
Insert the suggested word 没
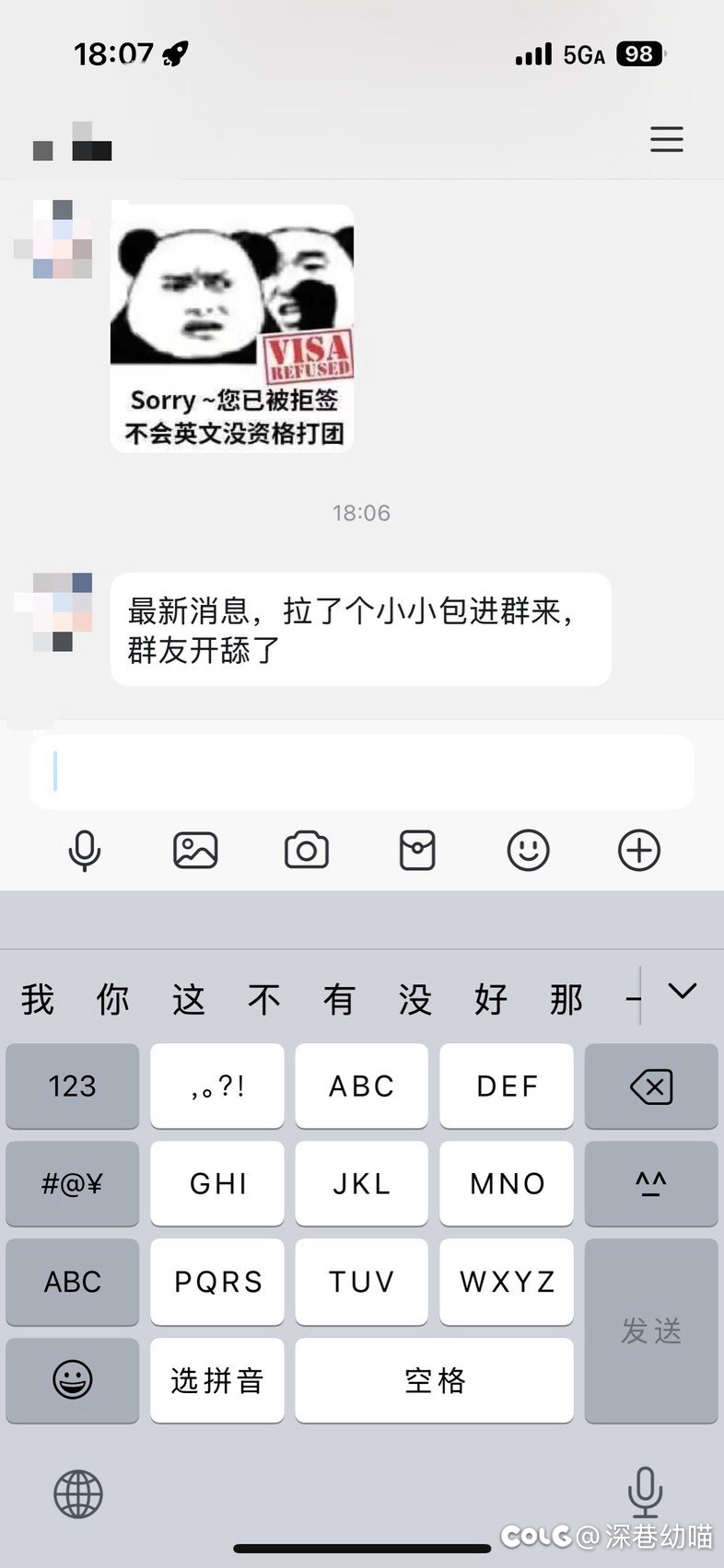pos(415,999)
